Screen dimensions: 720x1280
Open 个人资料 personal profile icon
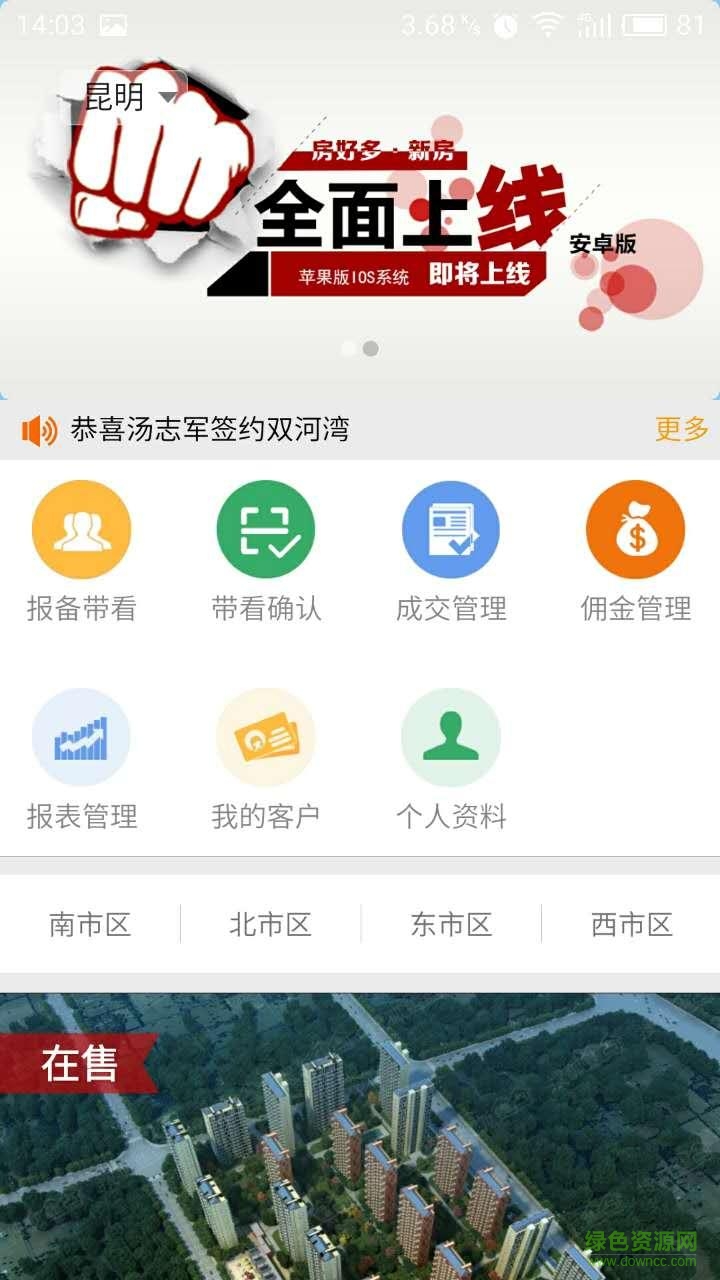point(451,736)
